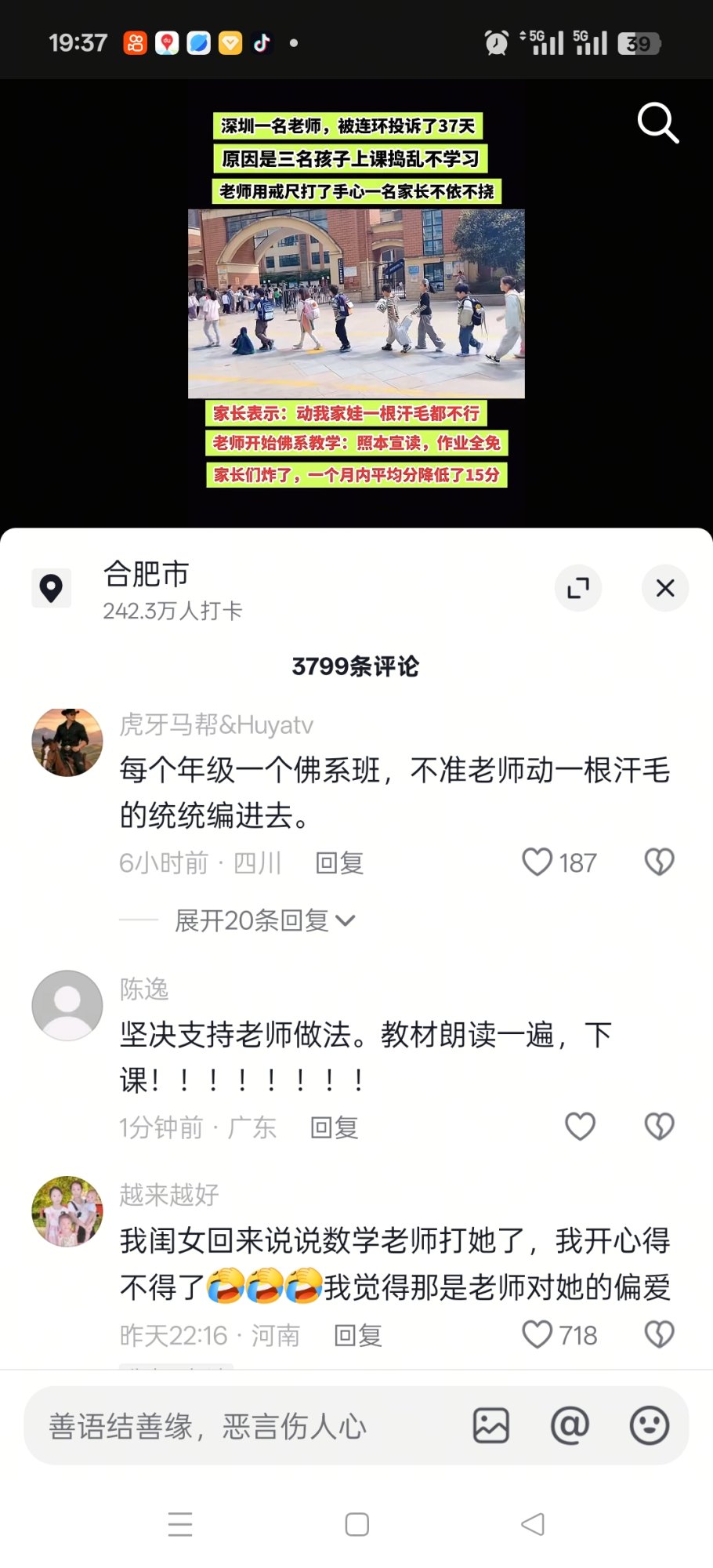The width and height of the screenshot is (713, 1568).
Task: Open the emoji picker
Action: 650,1425
